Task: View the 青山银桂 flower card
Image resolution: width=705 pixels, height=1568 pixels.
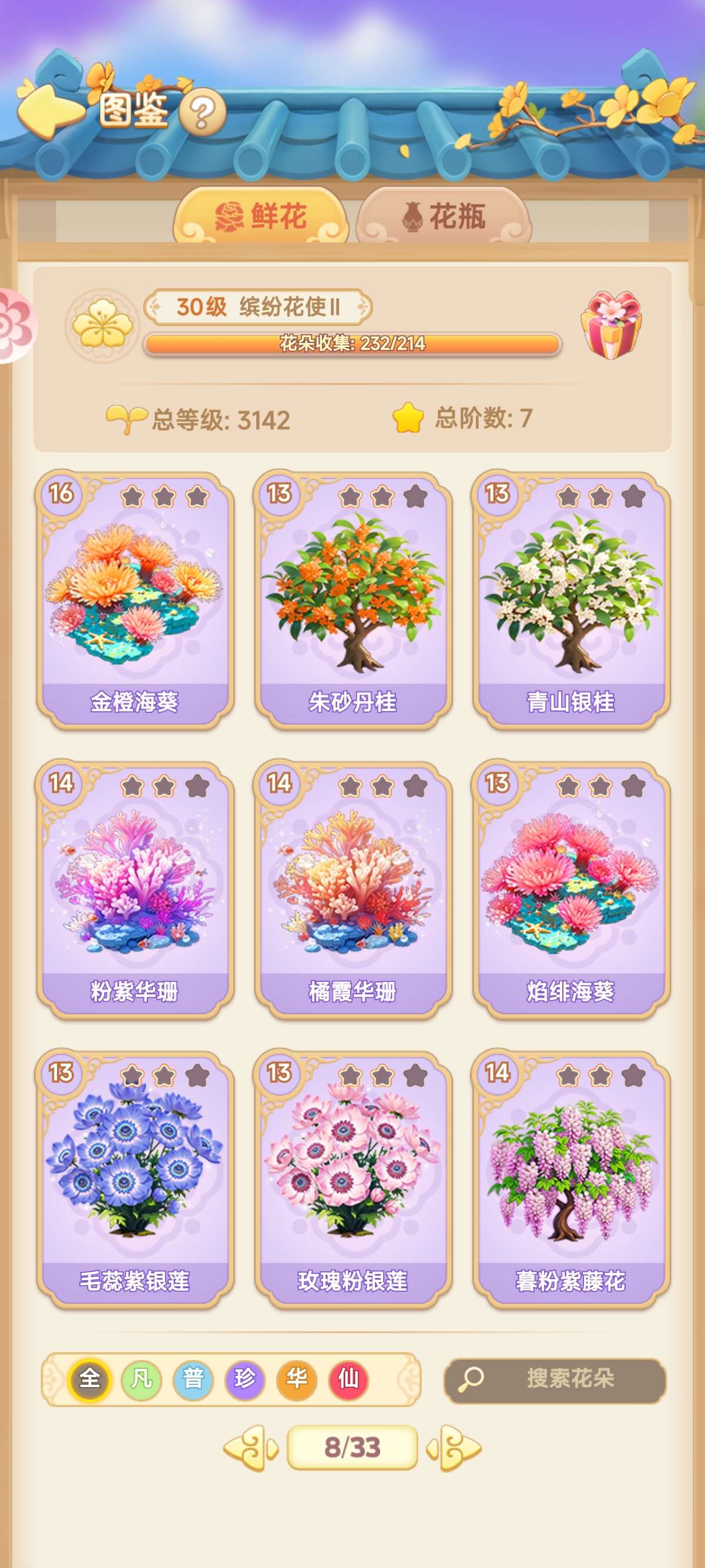Action: (570, 600)
